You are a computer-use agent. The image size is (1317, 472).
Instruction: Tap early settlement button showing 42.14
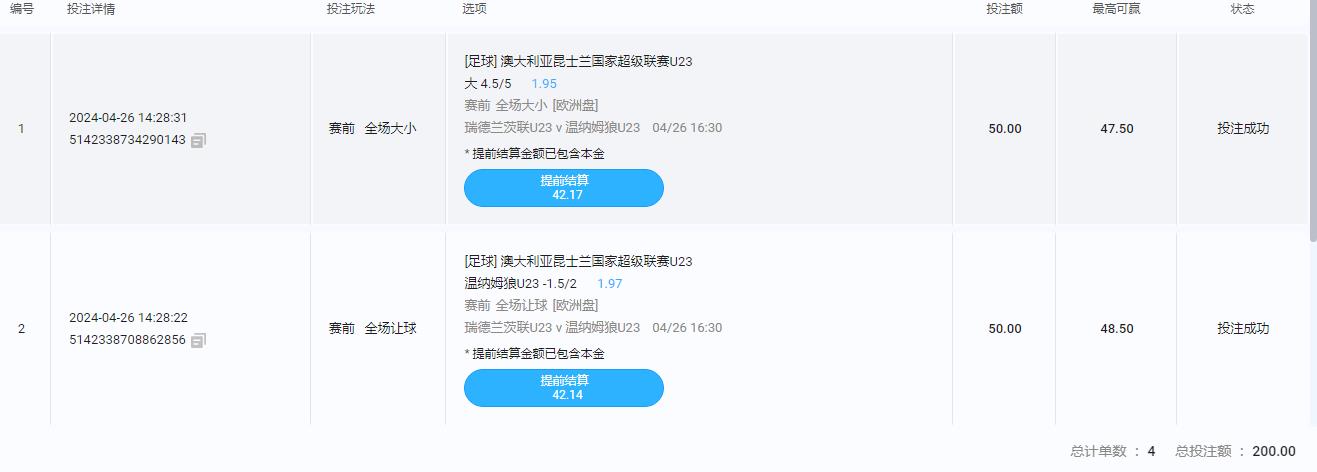coord(564,388)
